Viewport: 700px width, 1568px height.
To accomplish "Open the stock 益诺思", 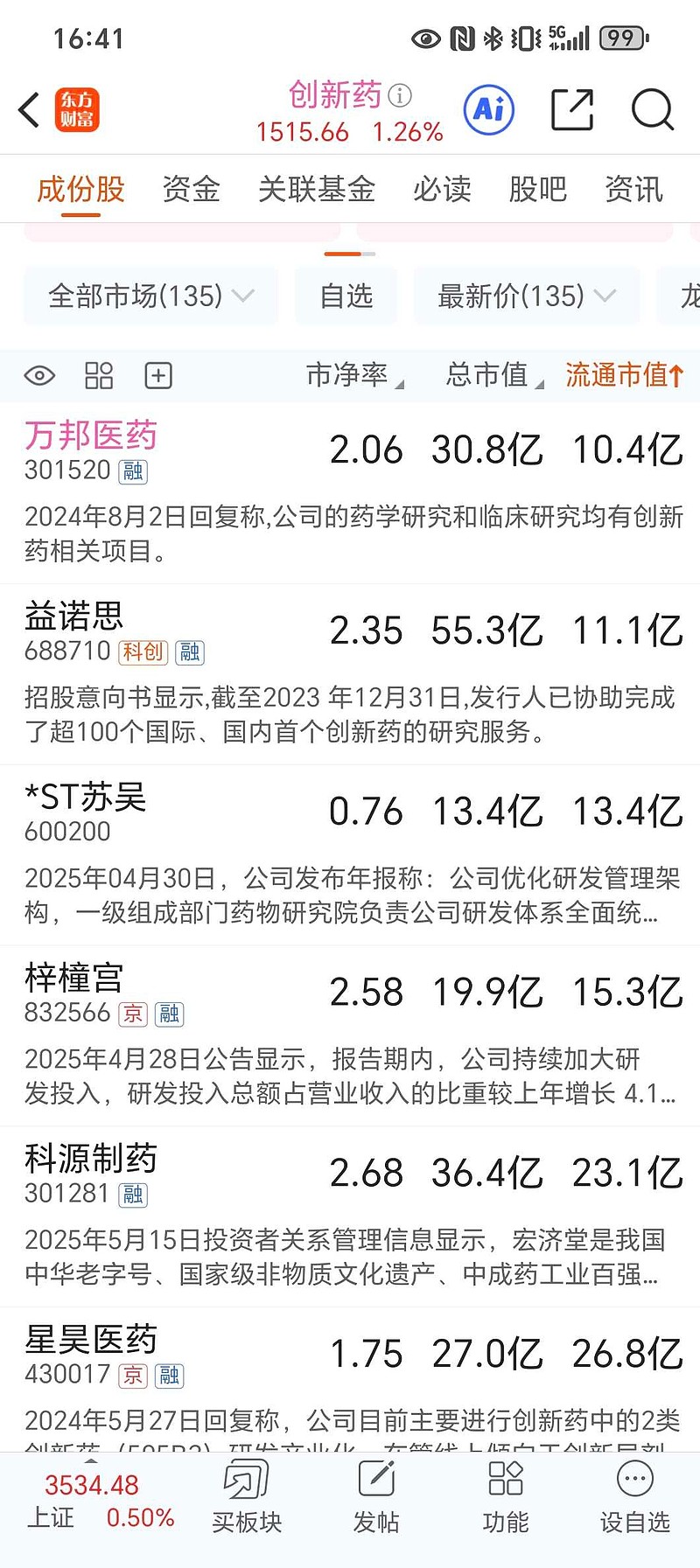I will (74, 616).
